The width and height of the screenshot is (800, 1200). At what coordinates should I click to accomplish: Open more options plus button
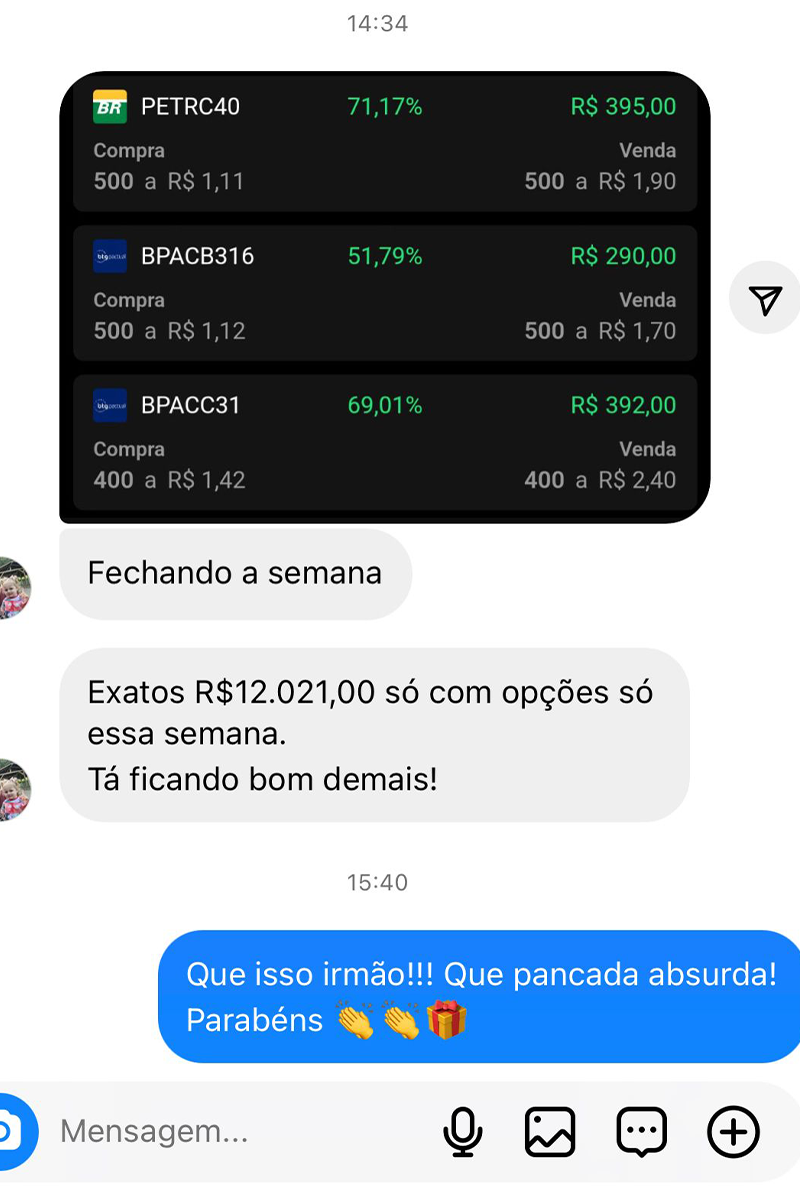pos(733,1132)
